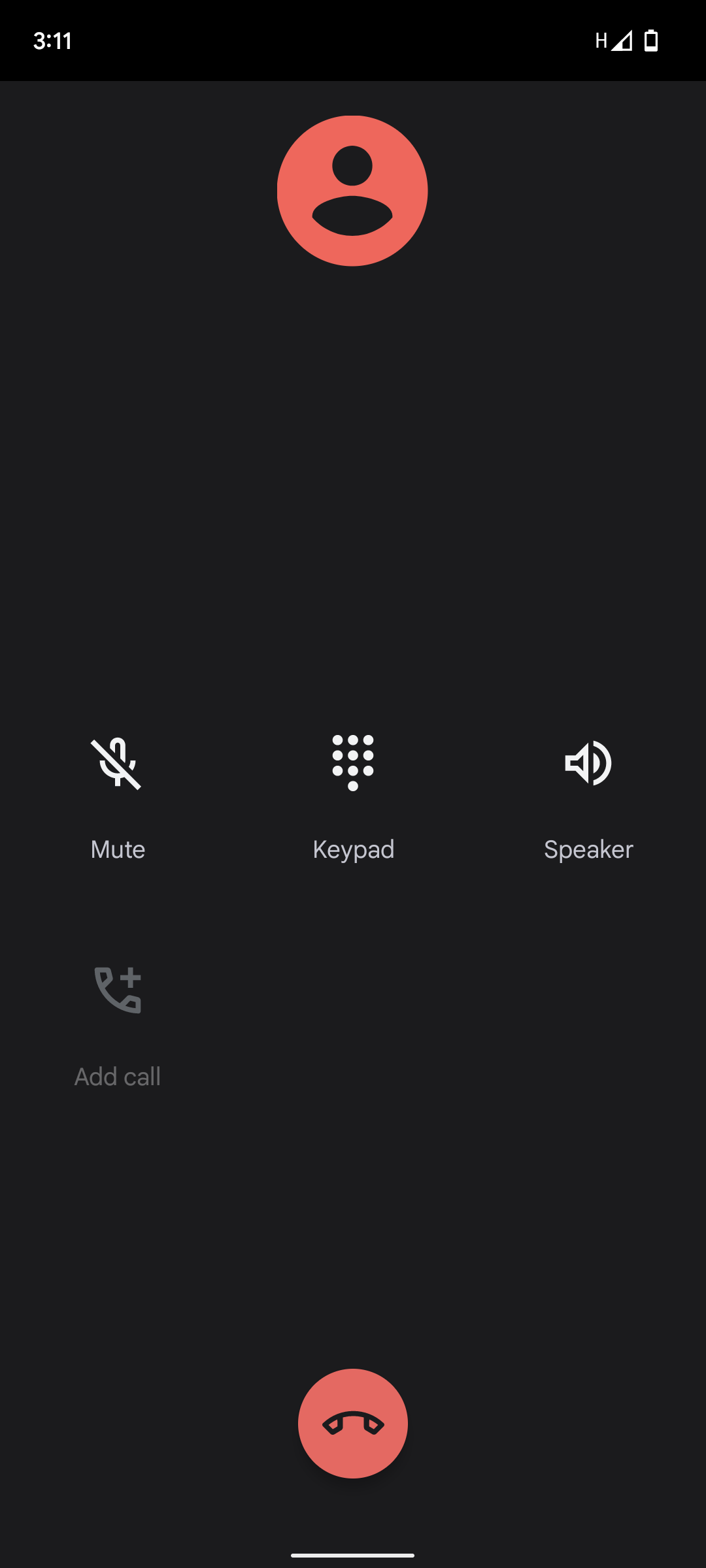Turn on the speaker
Image resolution: width=706 pixels, height=1568 pixels.
(588, 764)
